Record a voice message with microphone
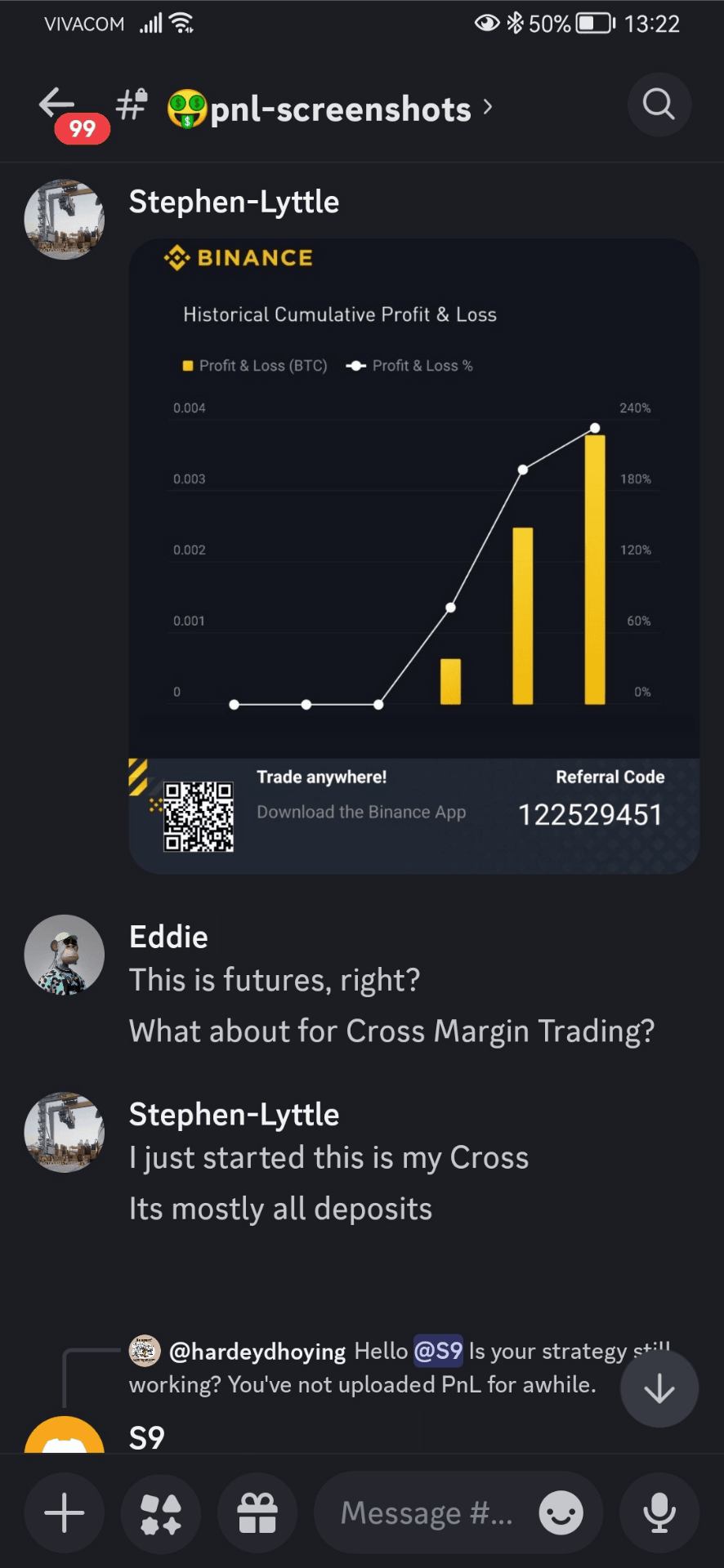The image size is (724, 1568). 659,1513
